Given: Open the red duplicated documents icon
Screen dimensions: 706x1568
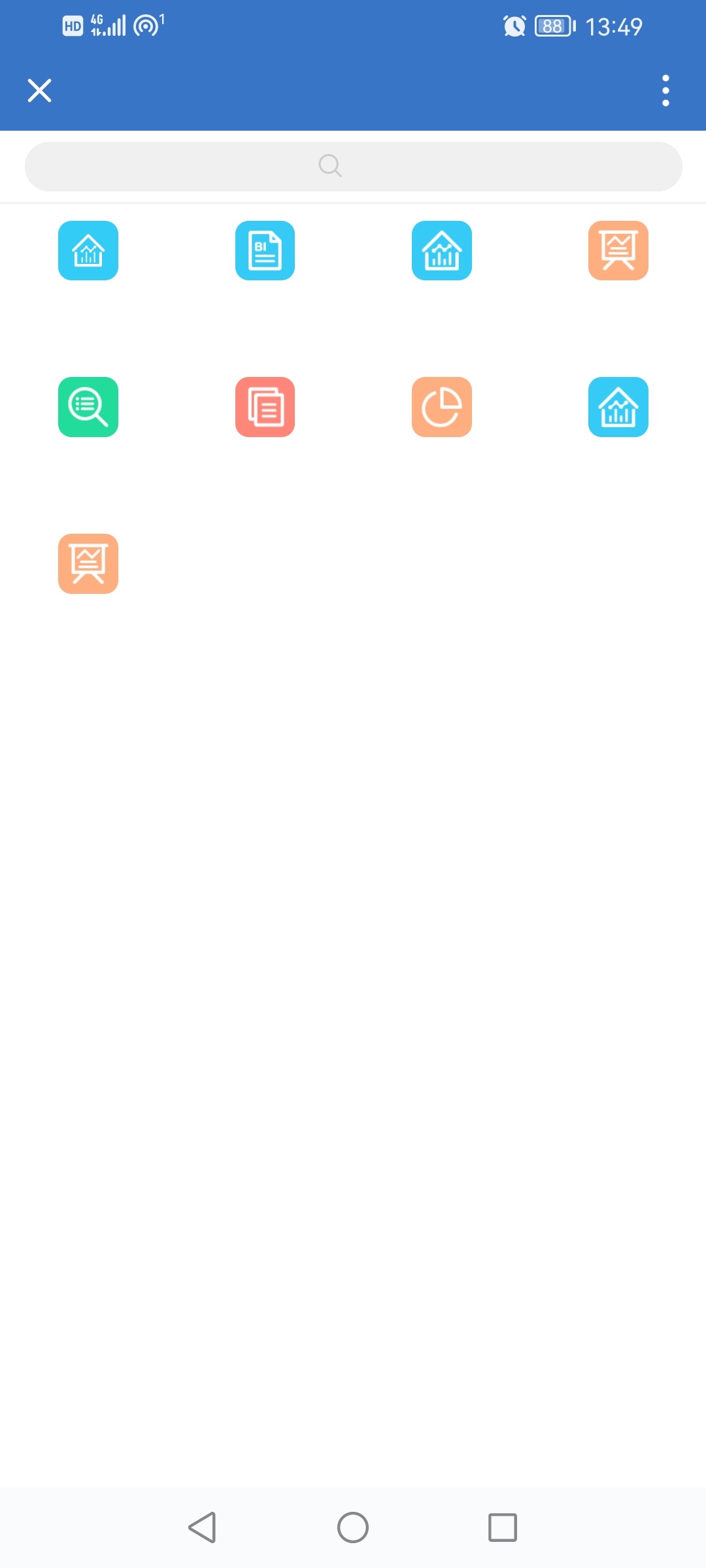Looking at the screenshot, I should (x=265, y=407).
